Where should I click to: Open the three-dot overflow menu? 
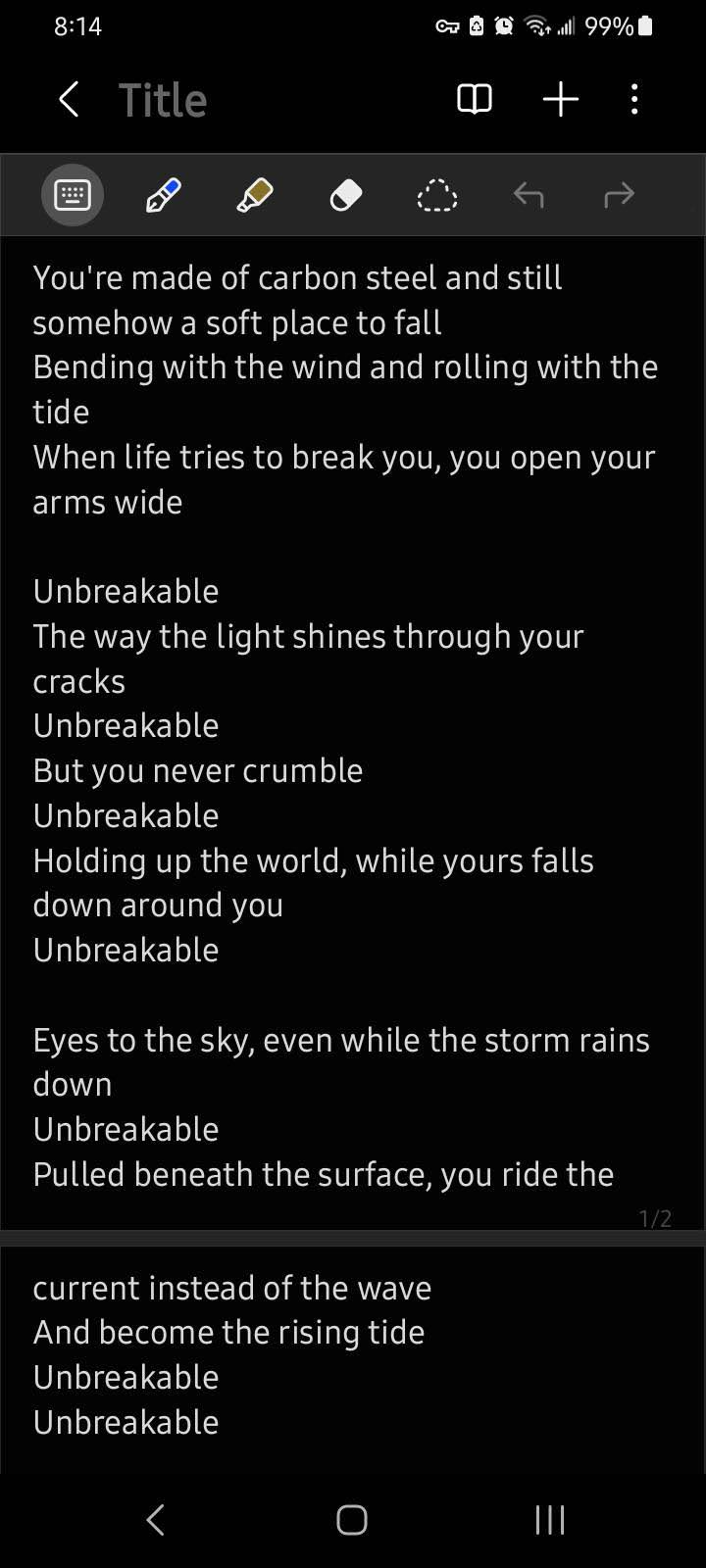click(634, 99)
